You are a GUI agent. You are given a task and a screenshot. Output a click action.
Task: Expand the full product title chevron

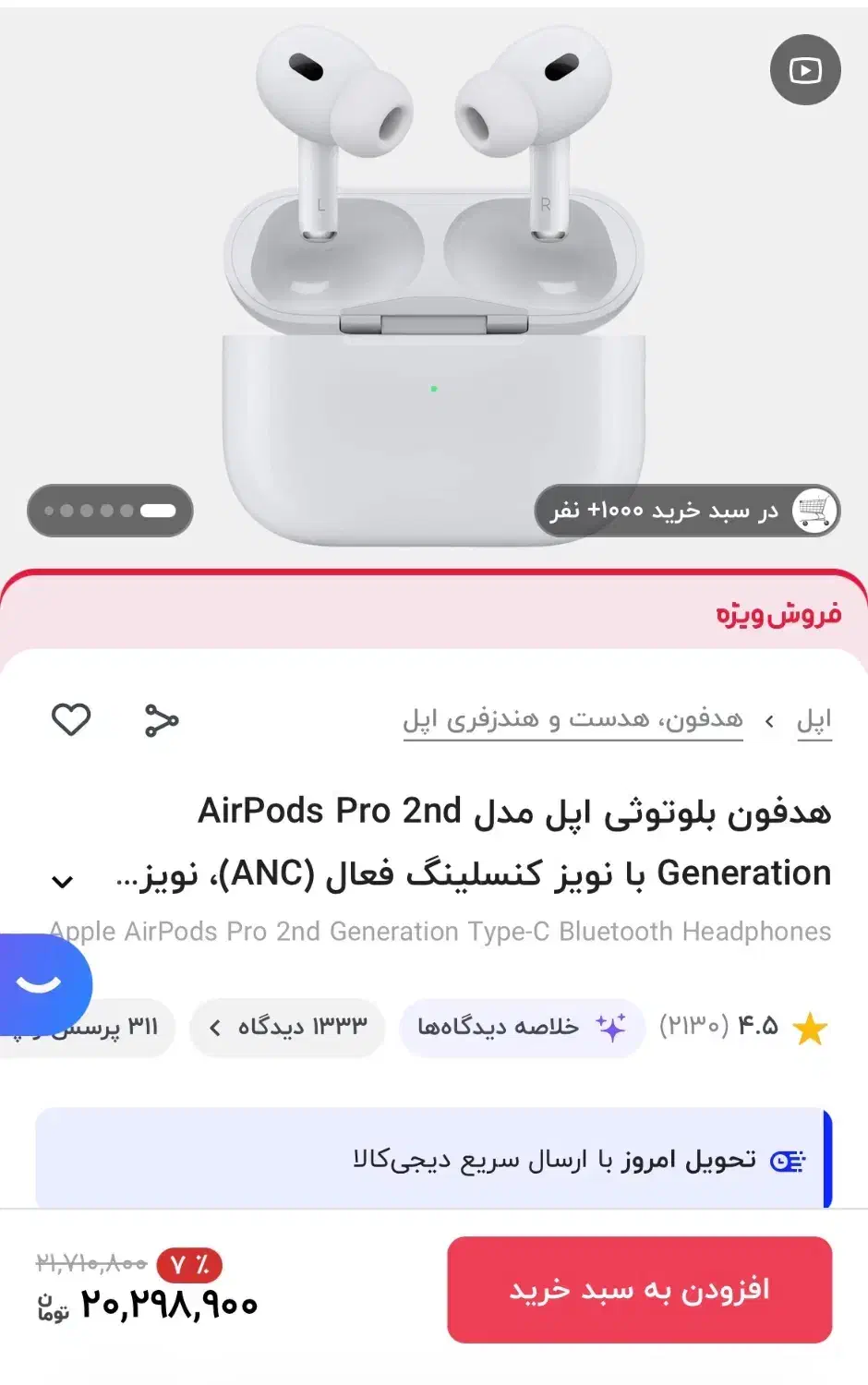[62, 880]
